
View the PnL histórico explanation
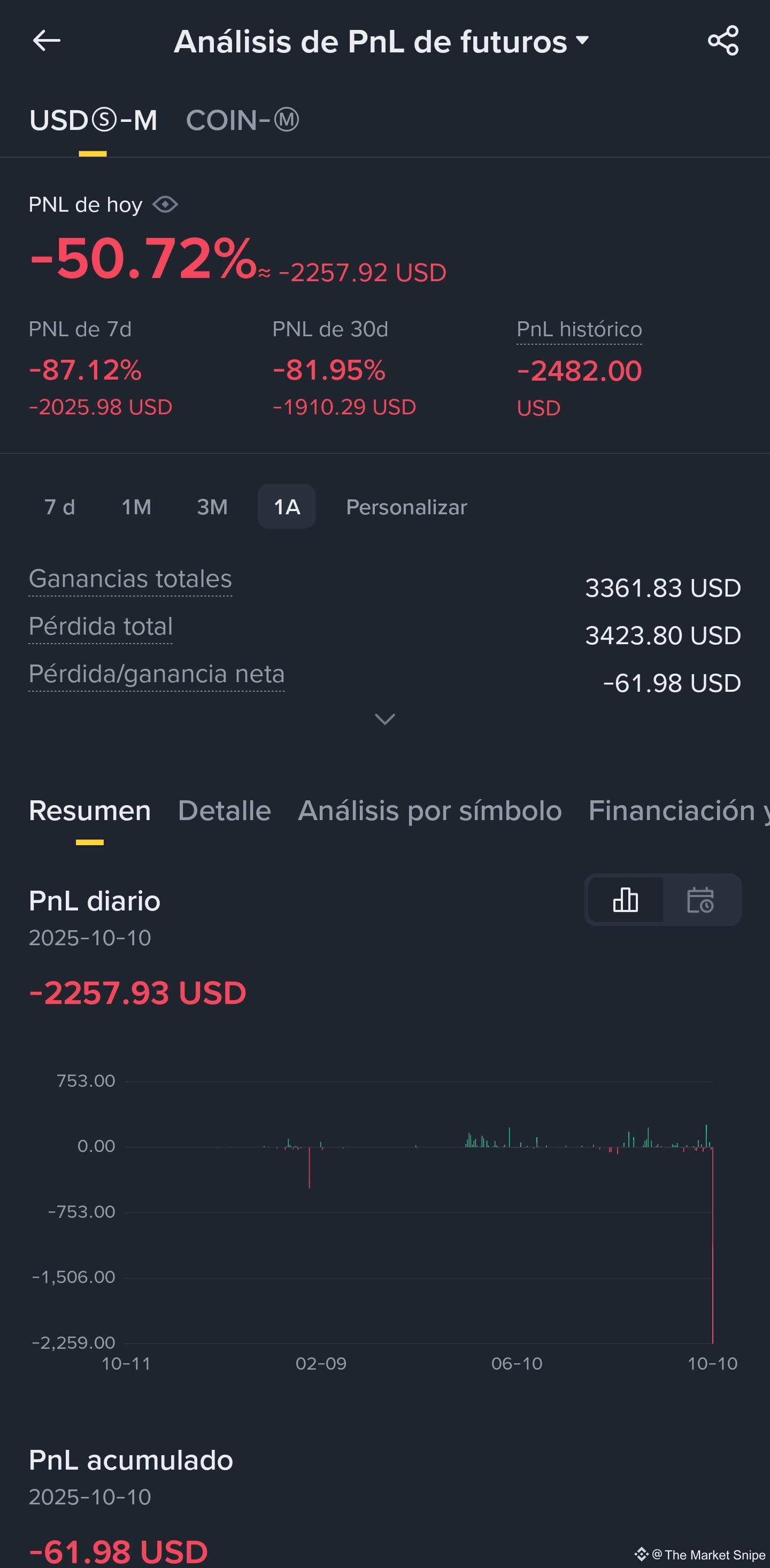pos(579,329)
